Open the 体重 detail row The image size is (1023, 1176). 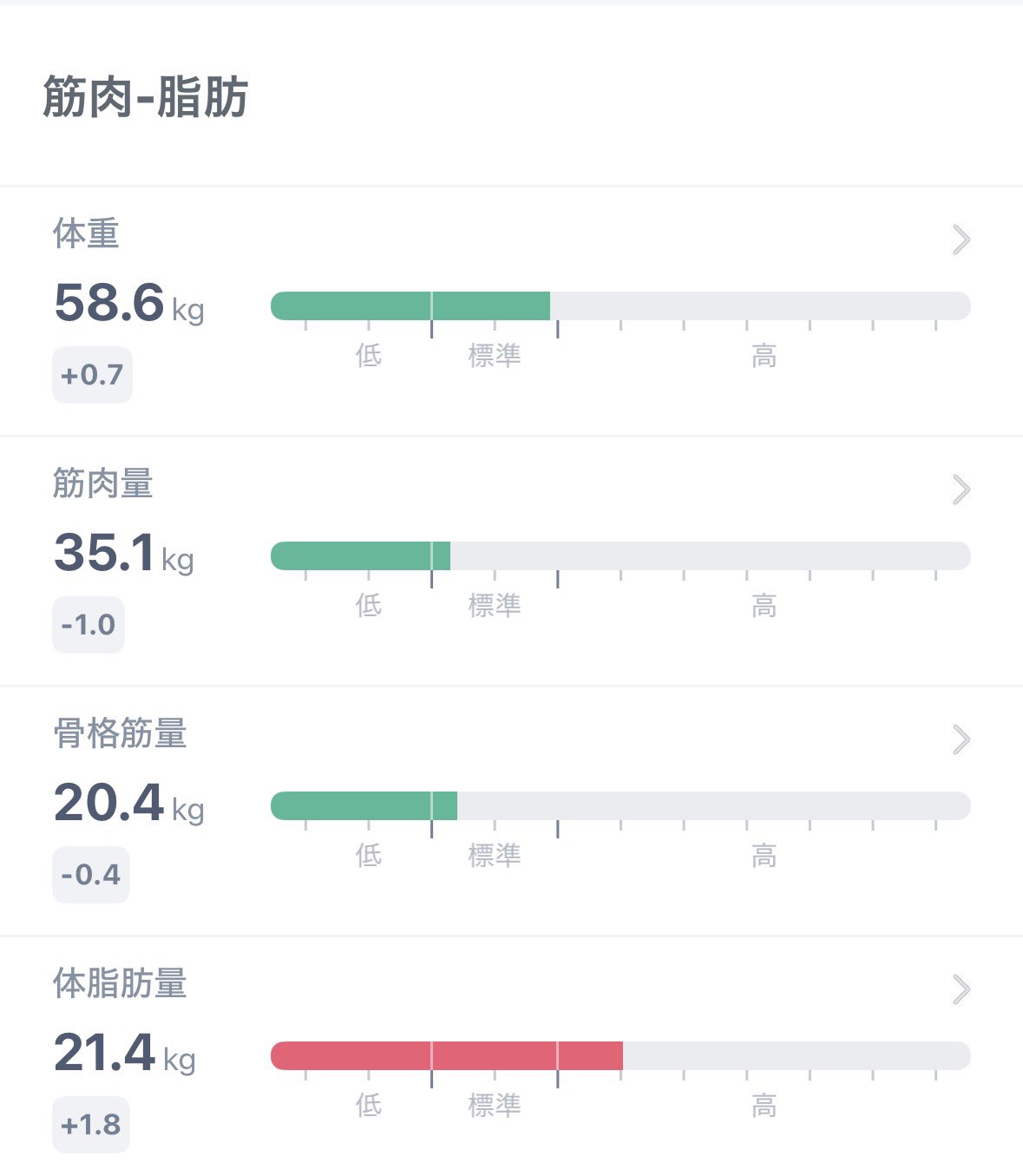pos(961,240)
